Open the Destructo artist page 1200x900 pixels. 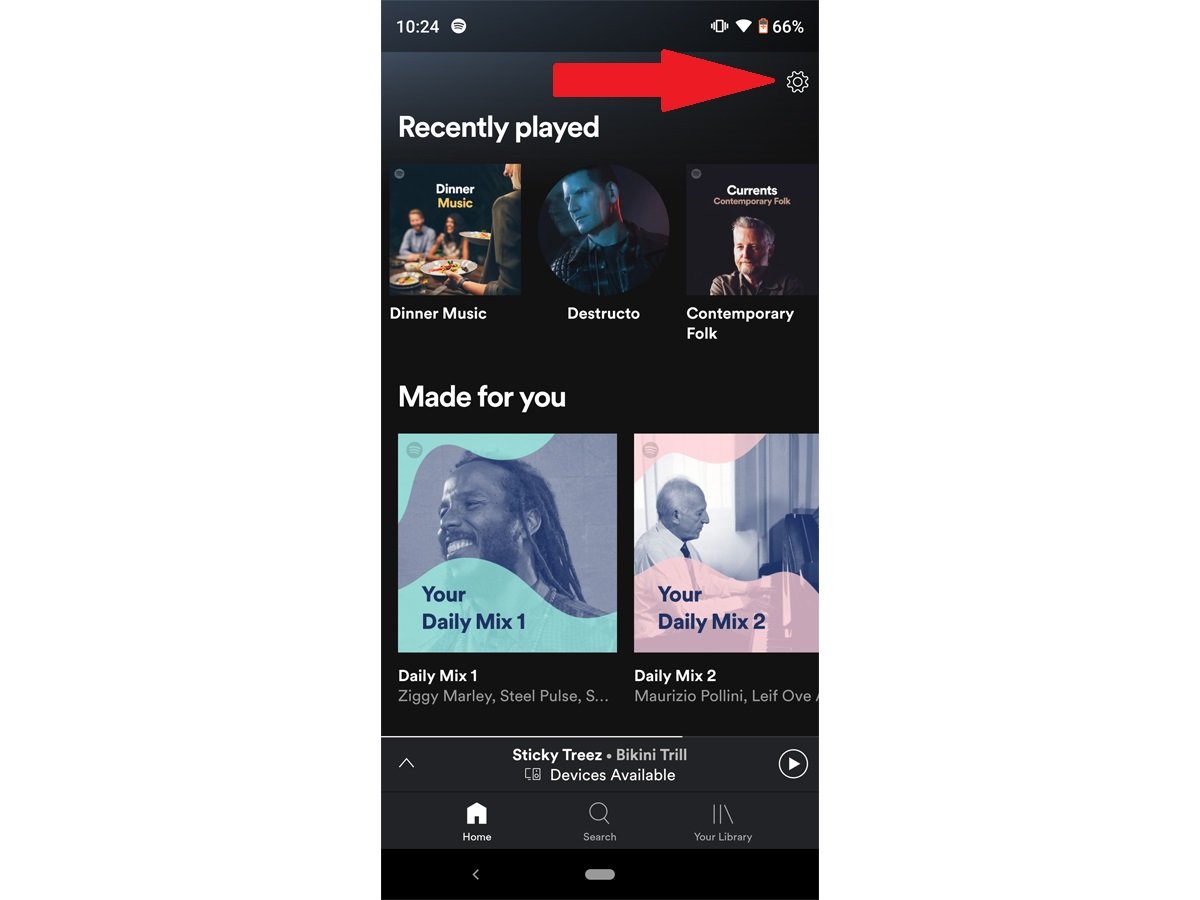tap(603, 230)
